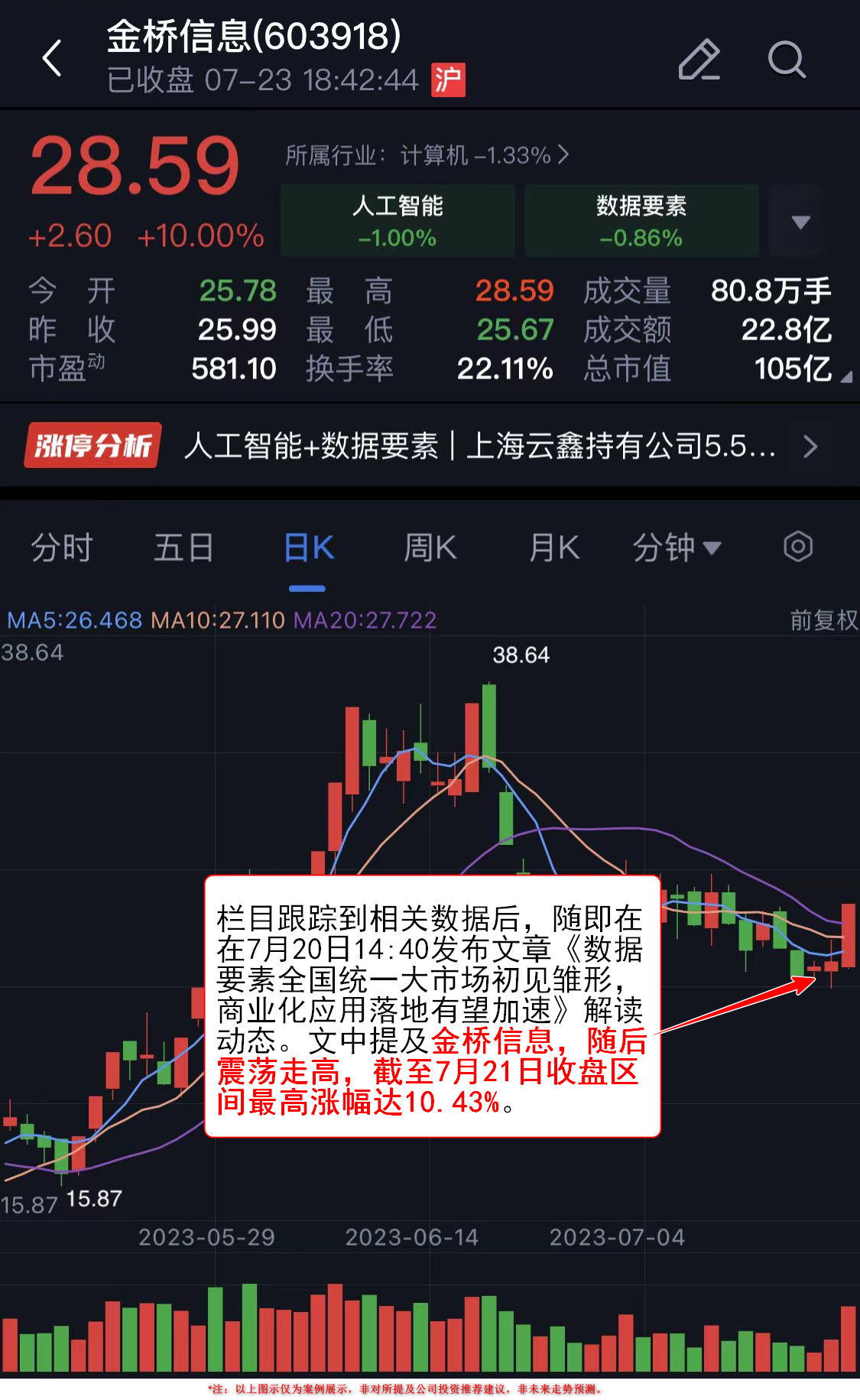Switch to the 五日 chart tab

coord(183,547)
